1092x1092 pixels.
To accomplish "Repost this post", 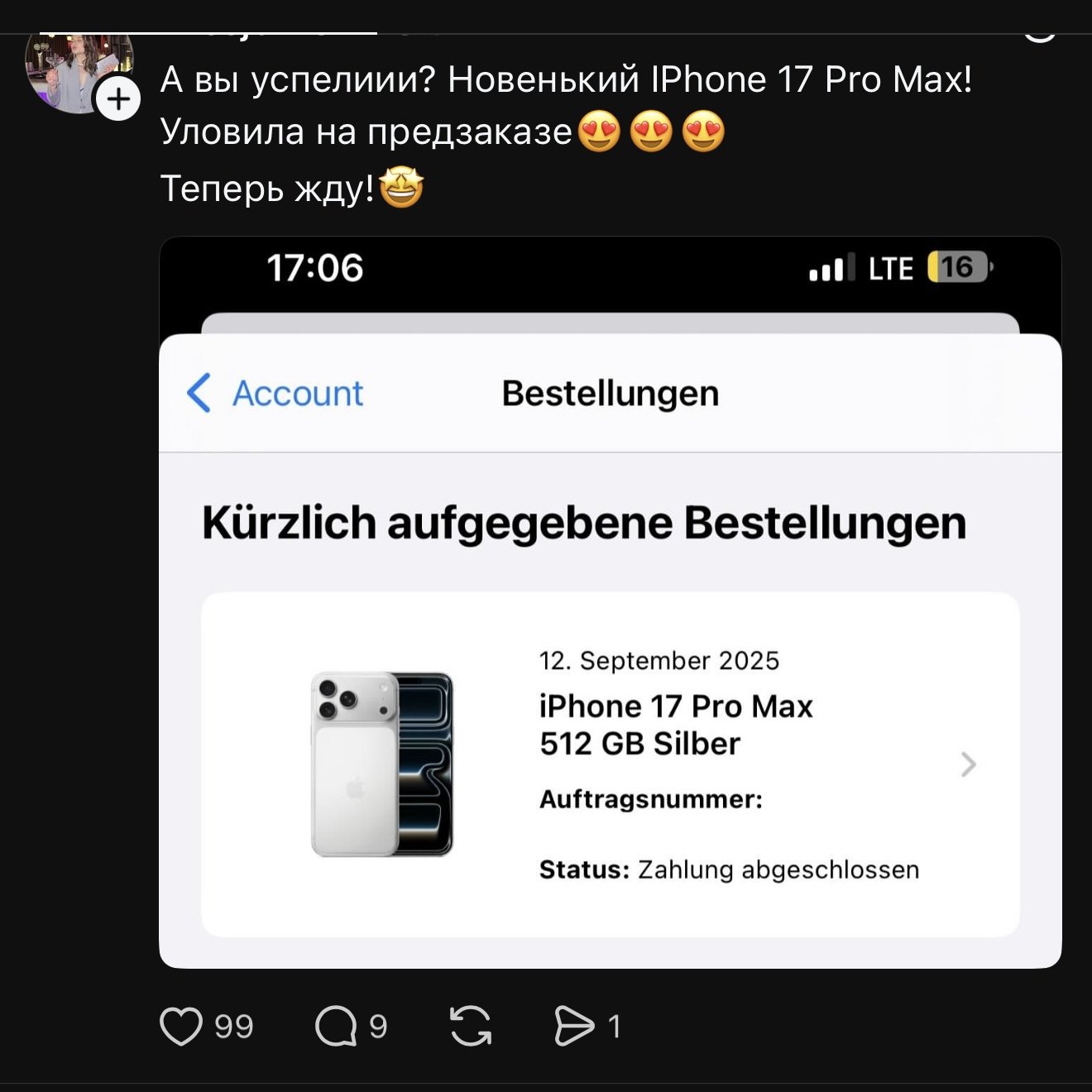I will 471,1026.
